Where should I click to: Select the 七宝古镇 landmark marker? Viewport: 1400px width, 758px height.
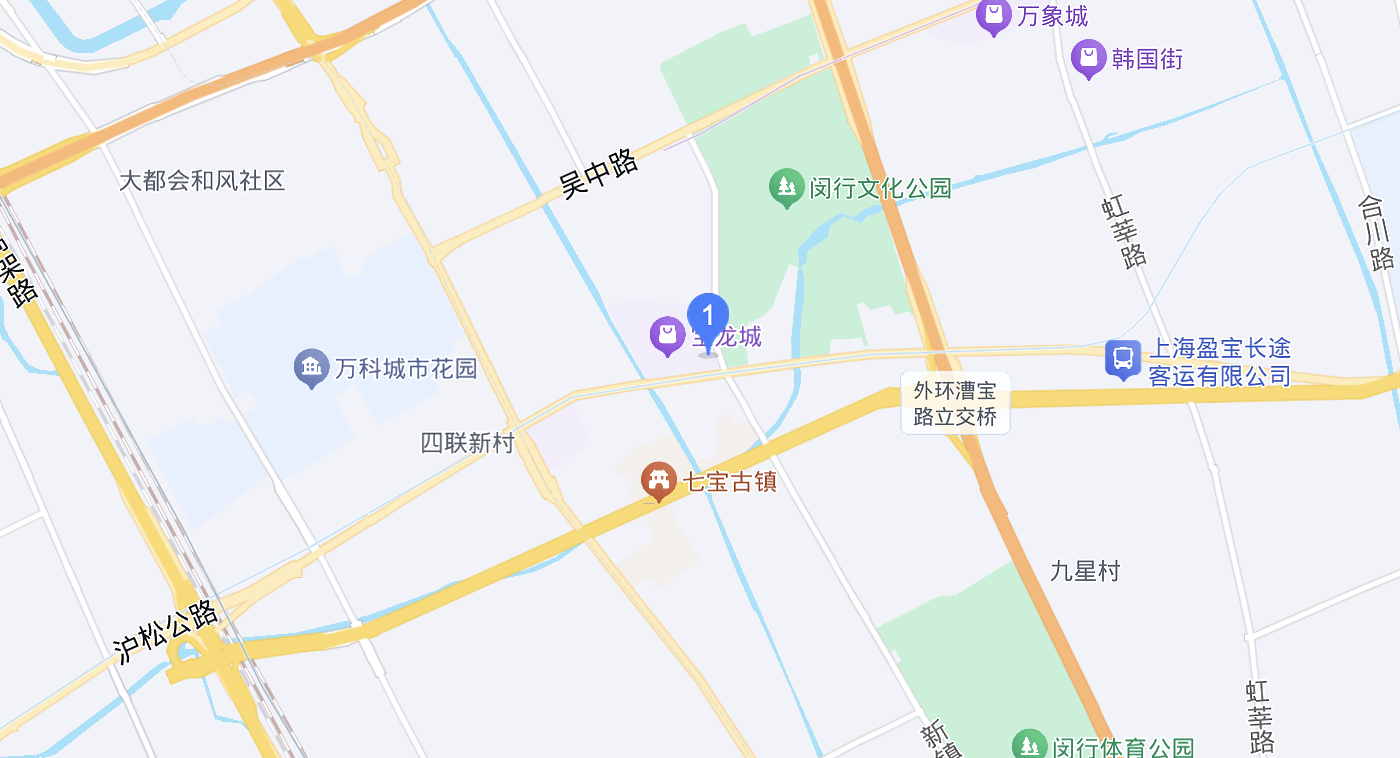coord(658,481)
